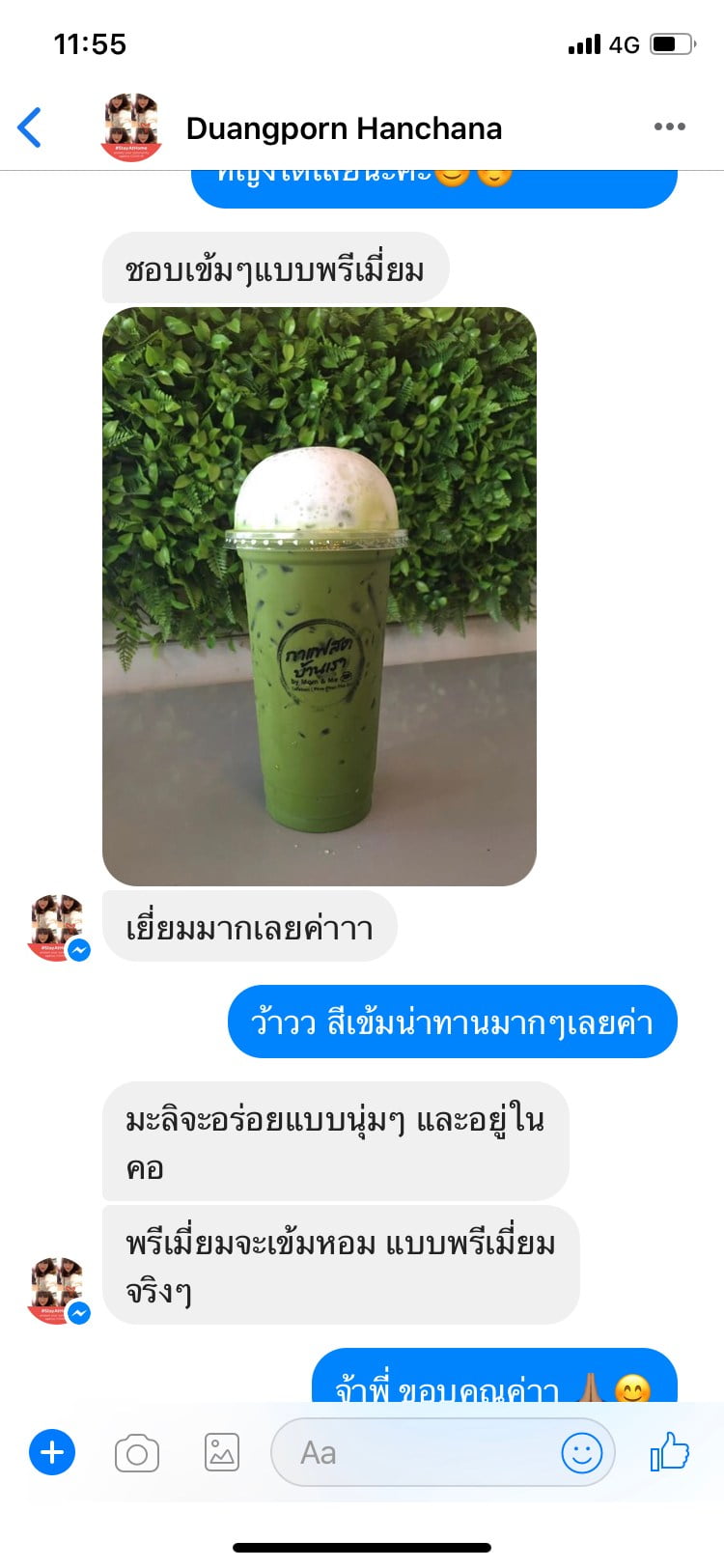Open the camera to take a photo
The image size is (724, 1568).
(x=137, y=1452)
